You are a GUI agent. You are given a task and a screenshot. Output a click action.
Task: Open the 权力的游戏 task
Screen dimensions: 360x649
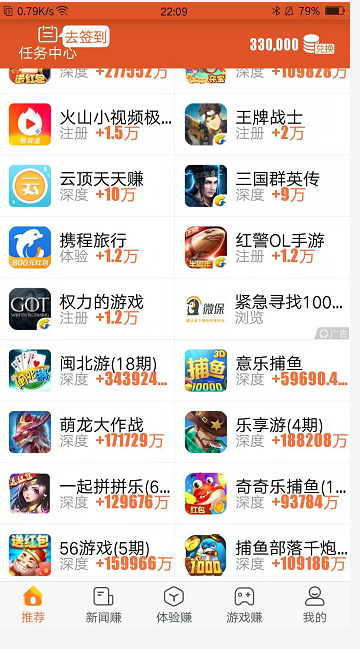[x=87, y=309]
